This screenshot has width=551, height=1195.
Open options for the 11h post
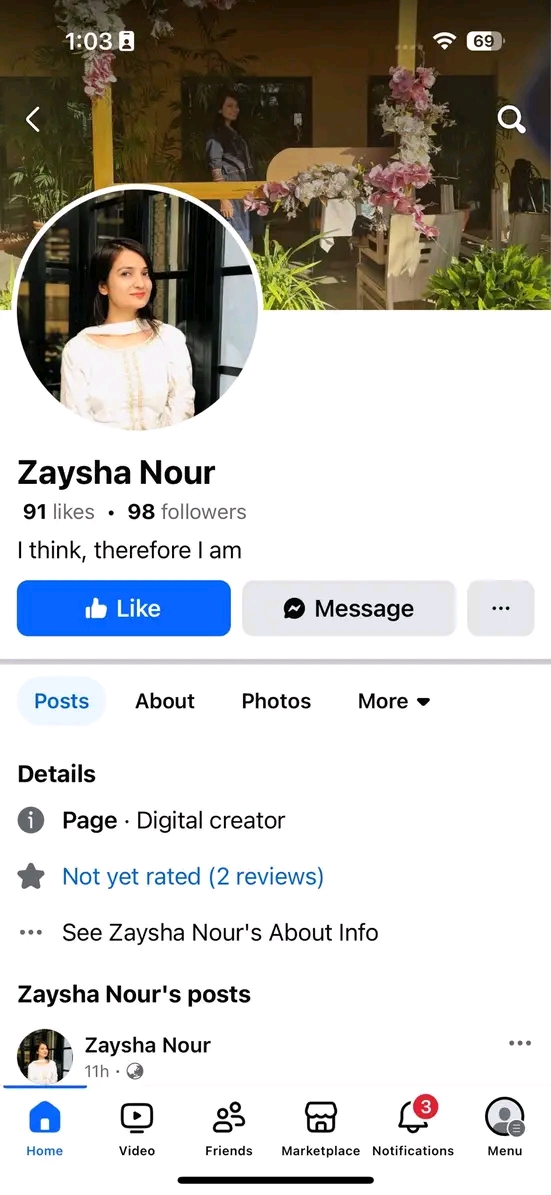[520, 1043]
